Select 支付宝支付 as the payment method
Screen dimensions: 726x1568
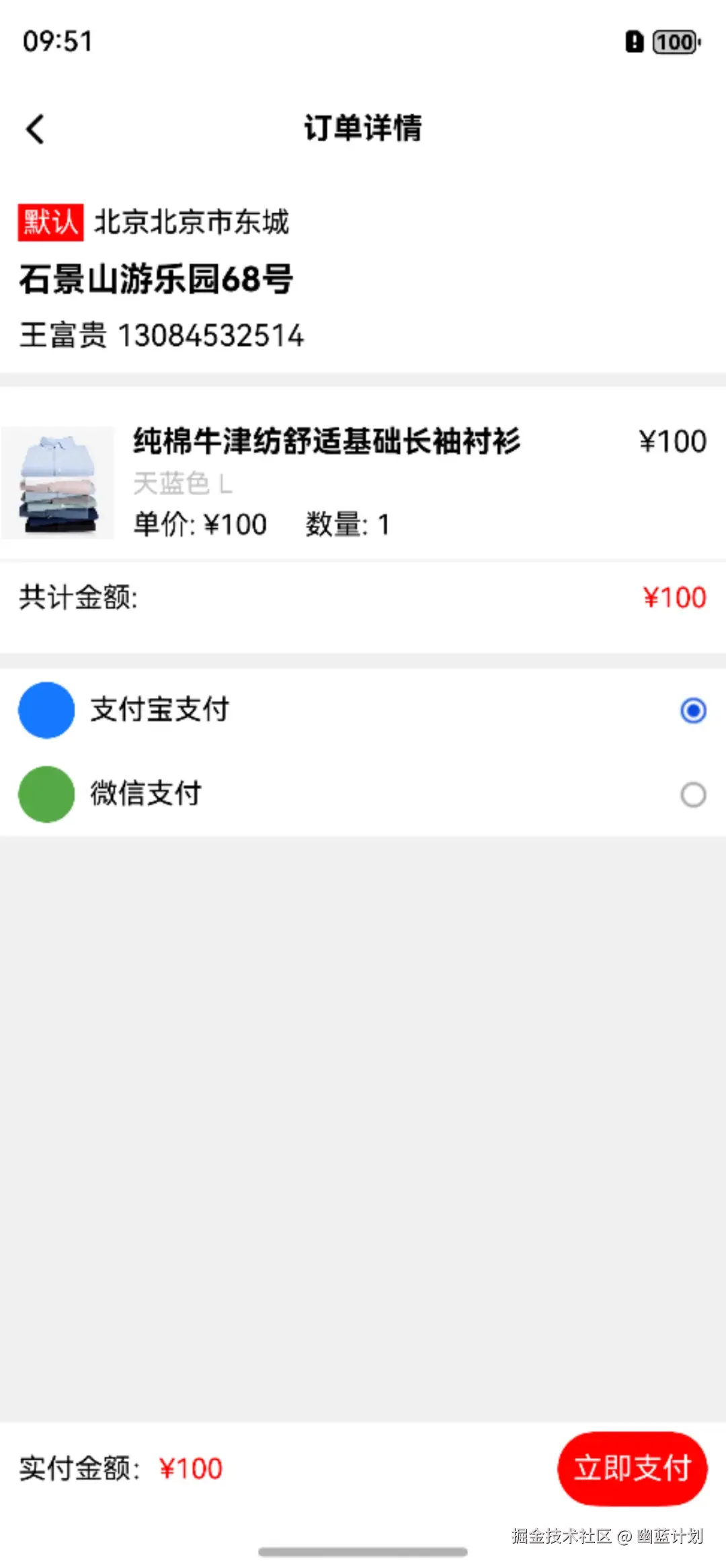point(692,710)
